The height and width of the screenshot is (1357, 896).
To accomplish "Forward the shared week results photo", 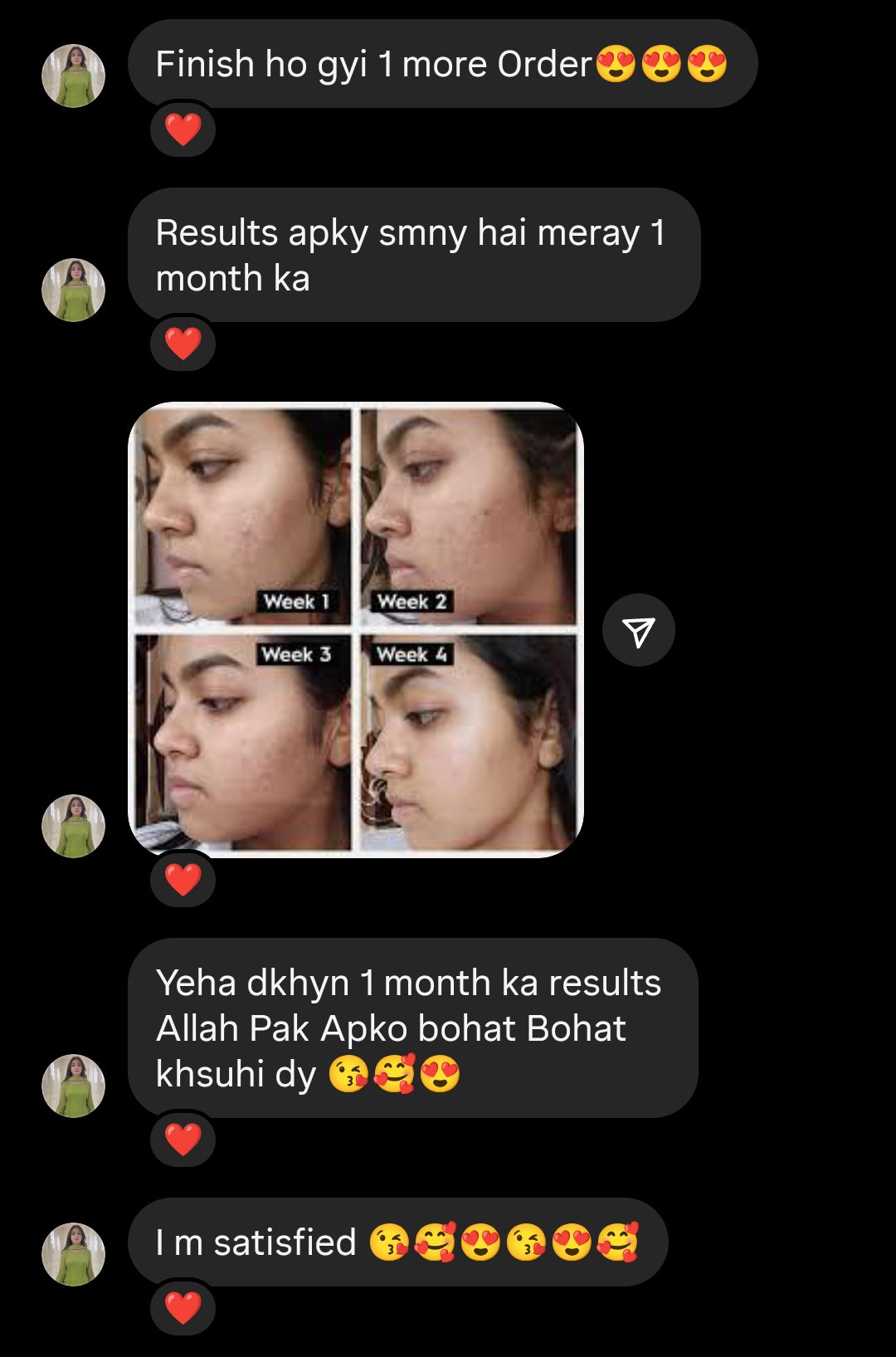I will (x=638, y=631).
